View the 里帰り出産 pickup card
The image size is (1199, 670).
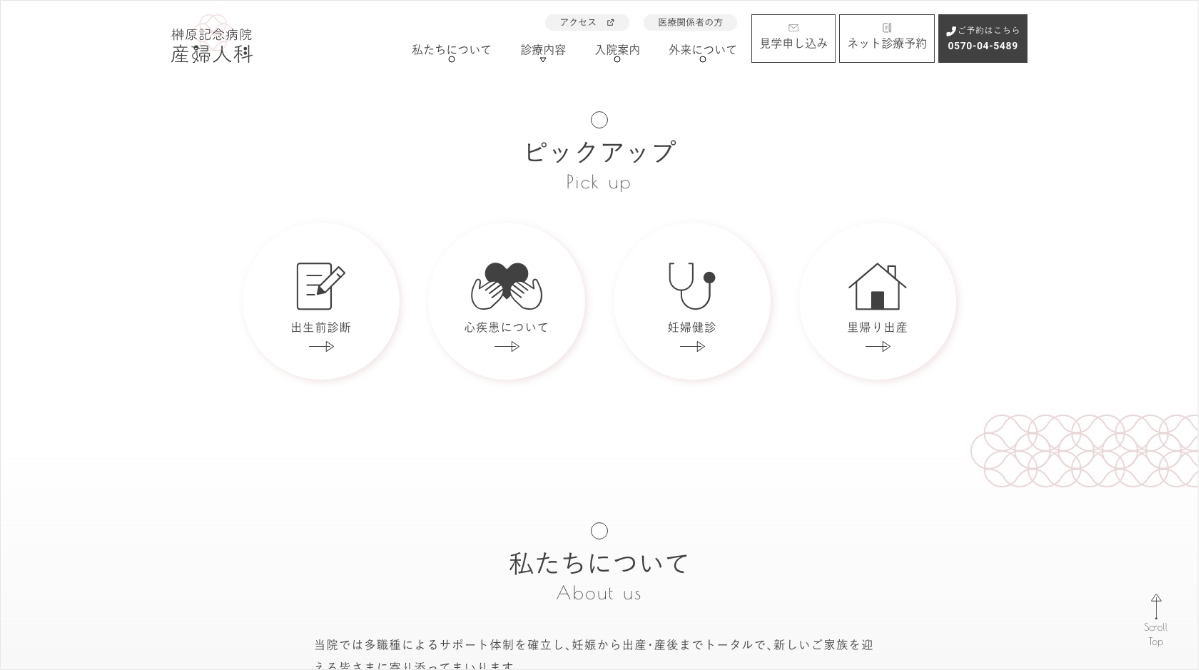[877, 302]
